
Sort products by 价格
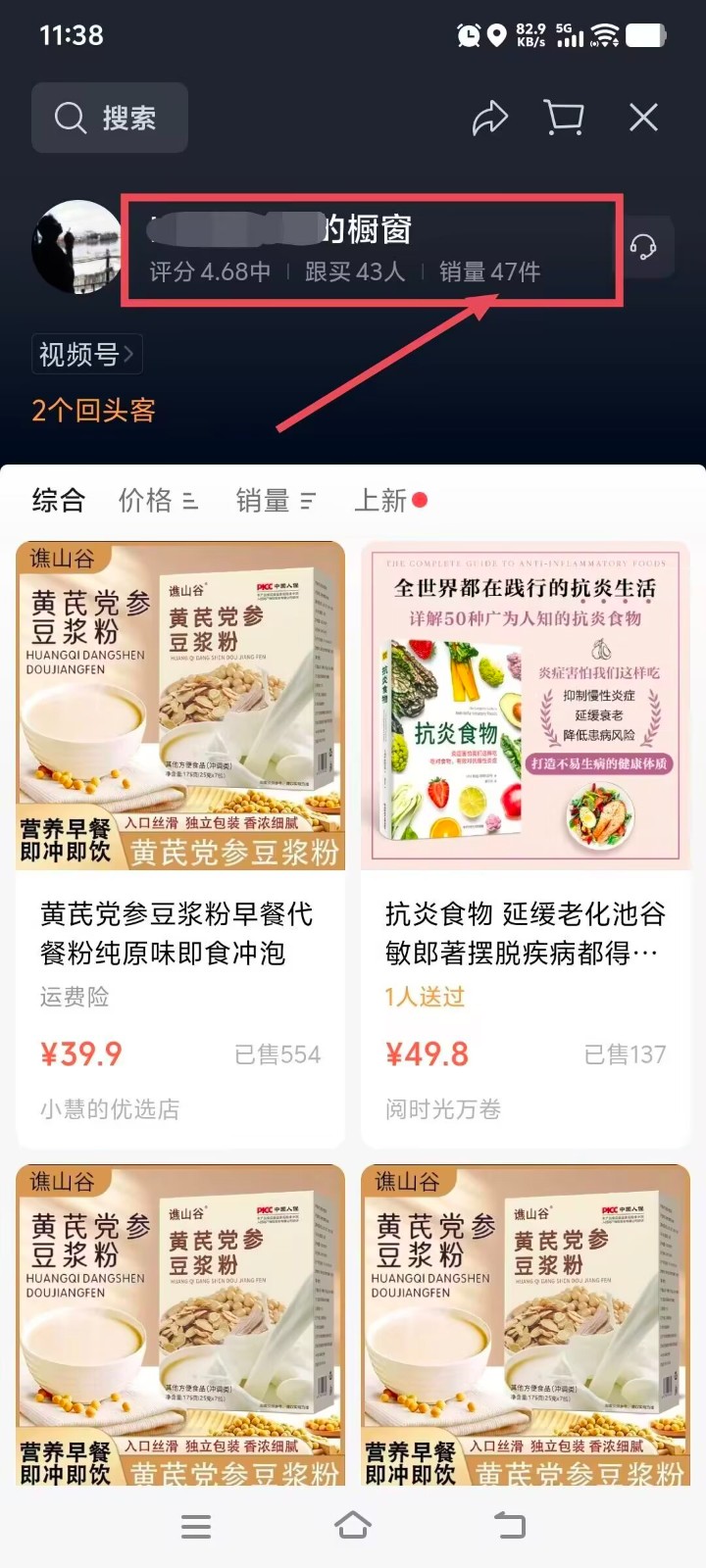(157, 501)
